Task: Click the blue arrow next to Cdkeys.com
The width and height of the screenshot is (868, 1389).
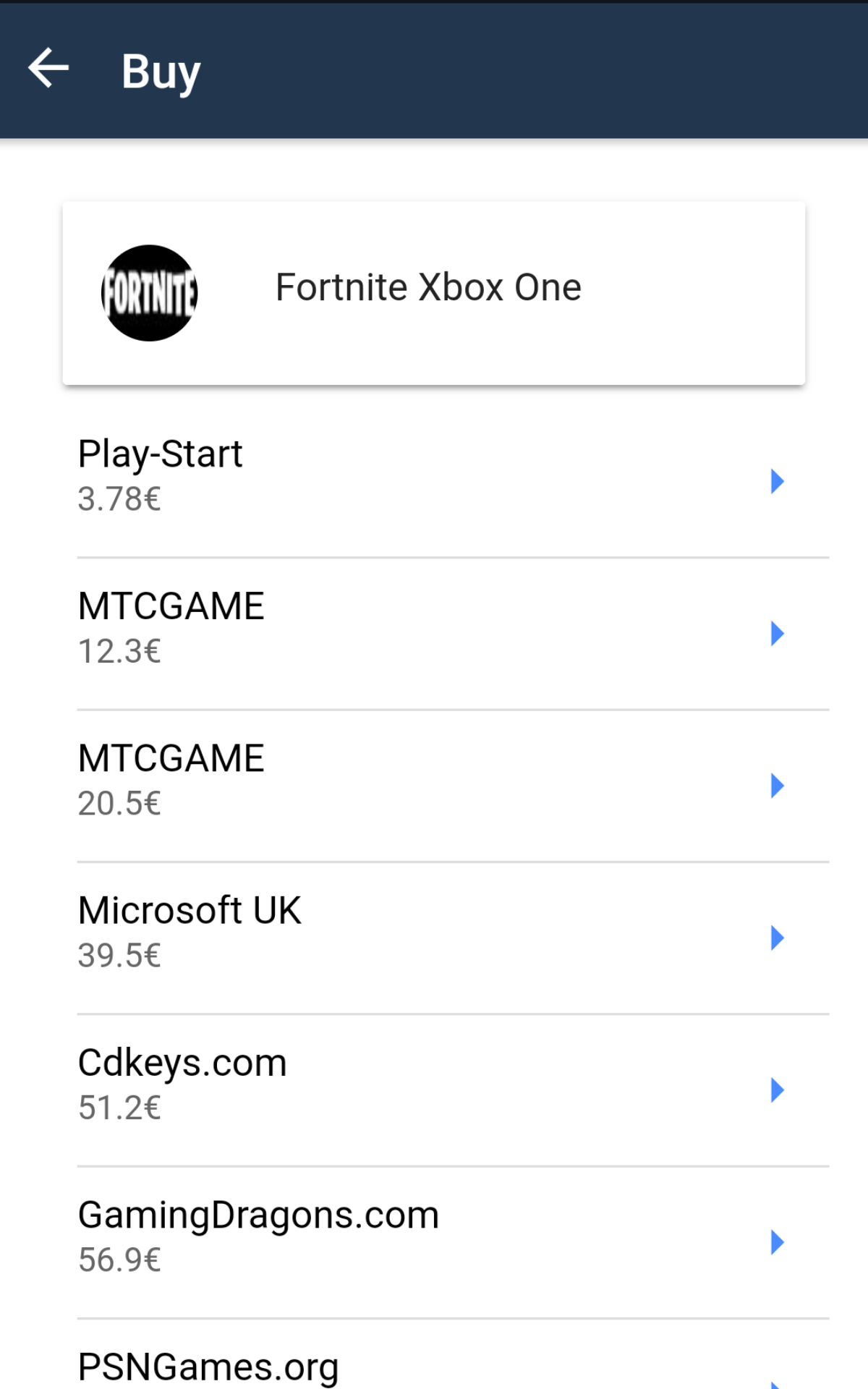Action: 776,1089
